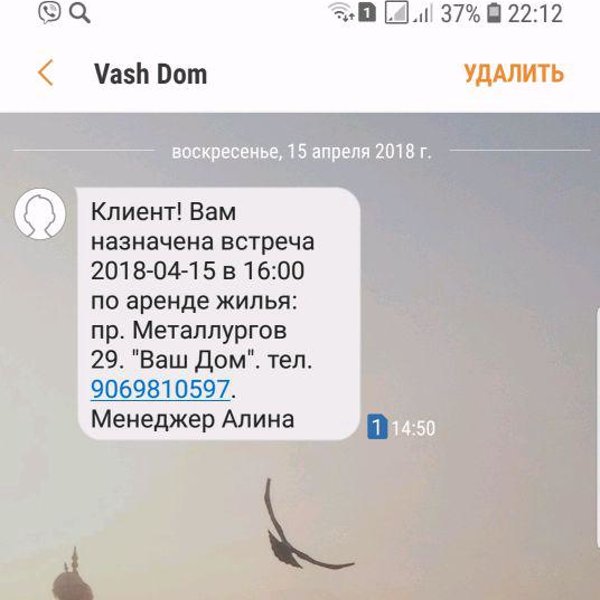Viewport: 600px width, 600px height.
Task: Open sender's contact avatar
Action: coord(40,215)
